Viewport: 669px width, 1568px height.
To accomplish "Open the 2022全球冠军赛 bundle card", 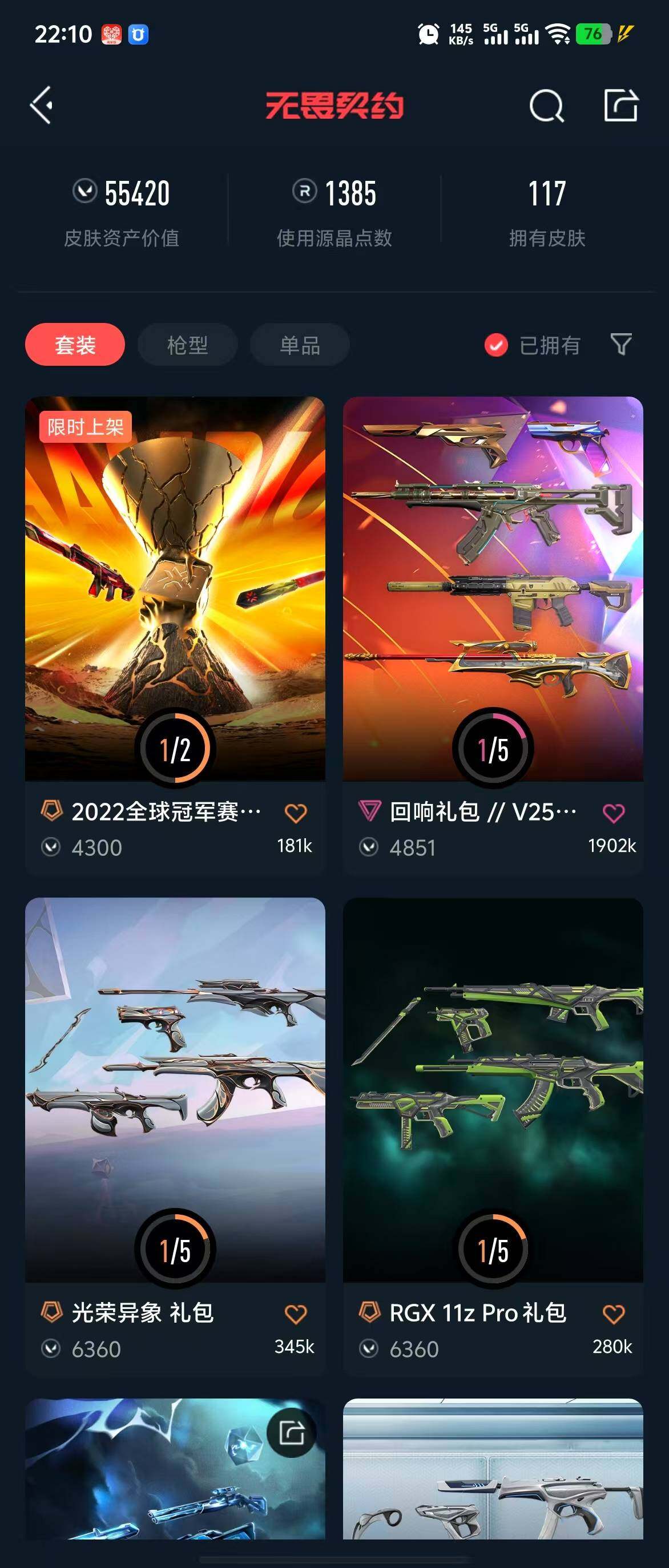I will [175, 584].
